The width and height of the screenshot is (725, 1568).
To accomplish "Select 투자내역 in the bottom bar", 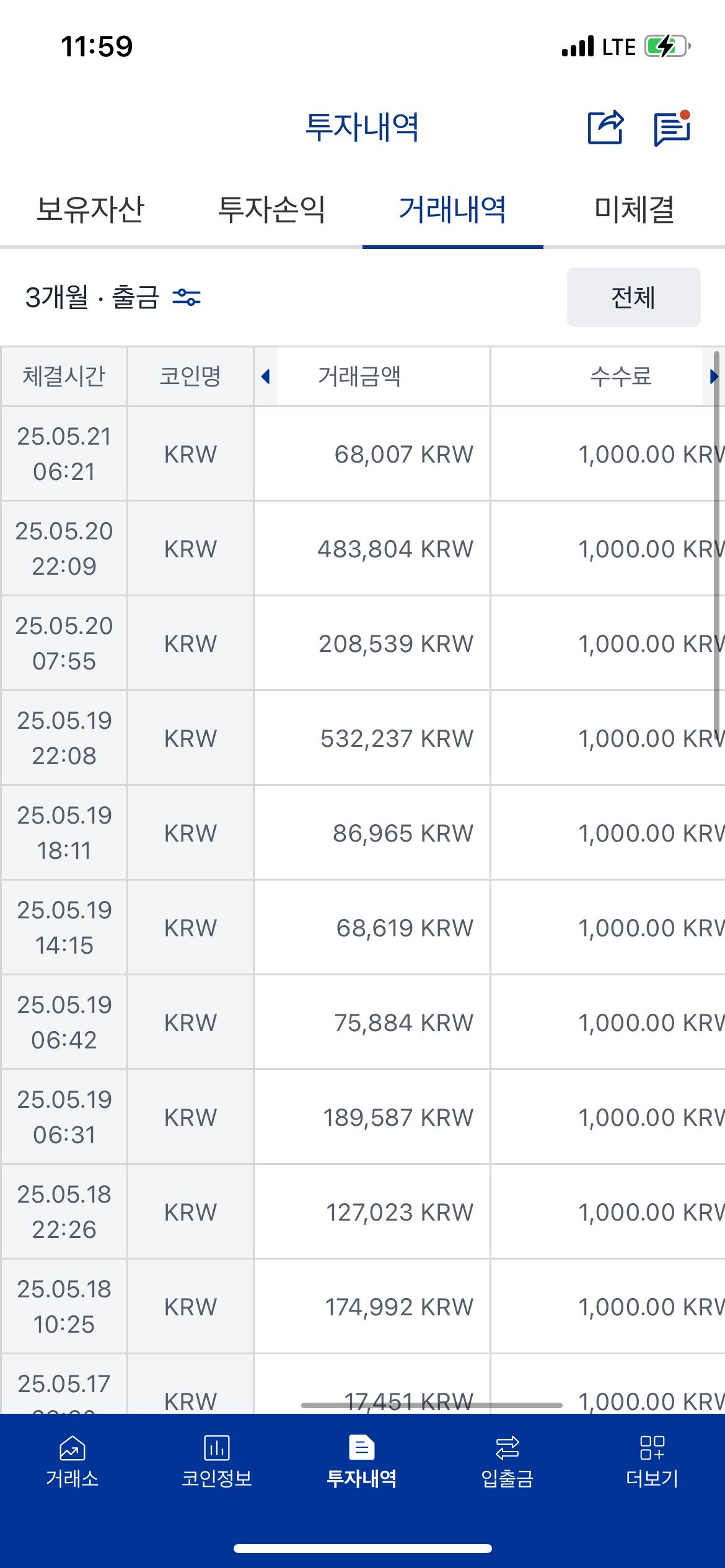I will 362,1463.
